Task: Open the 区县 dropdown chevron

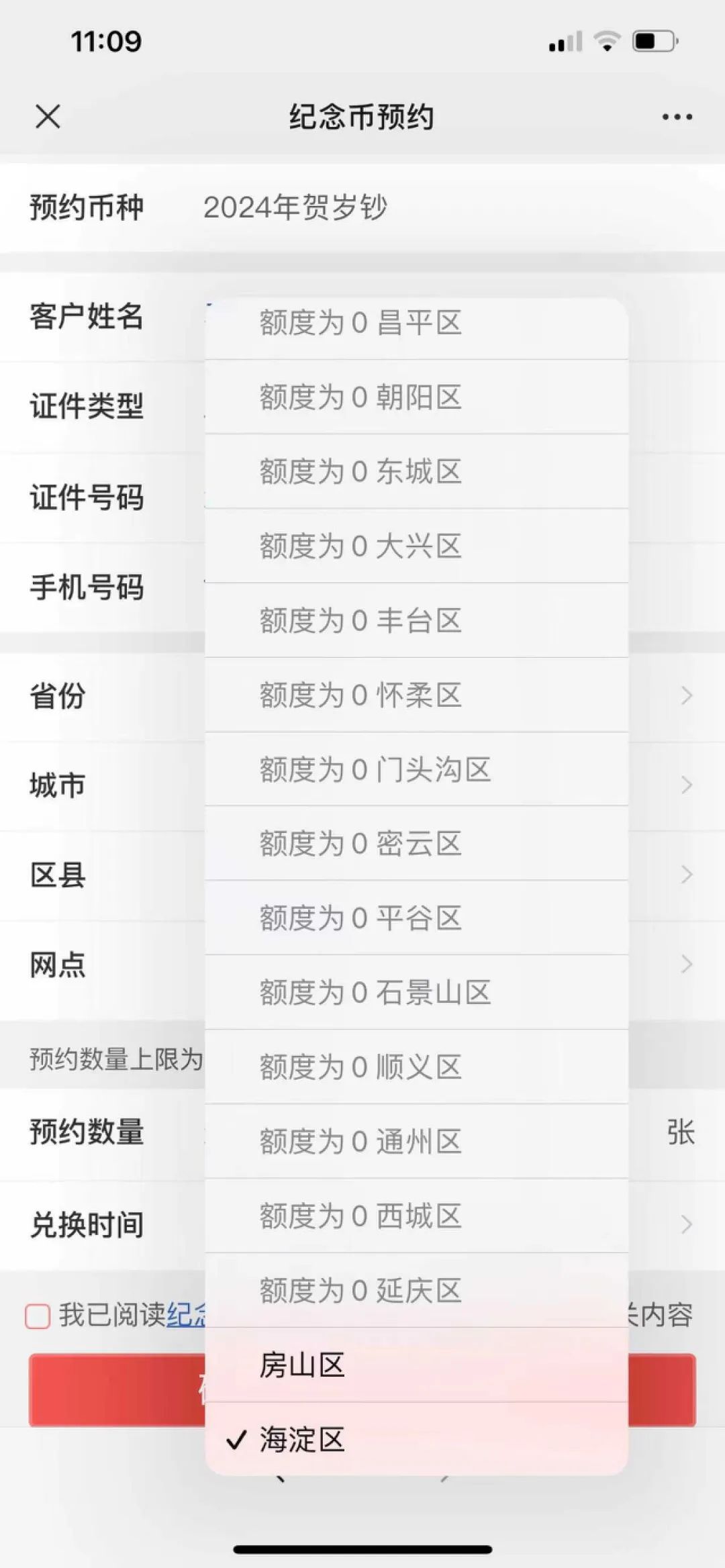Action: pos(685,874)
